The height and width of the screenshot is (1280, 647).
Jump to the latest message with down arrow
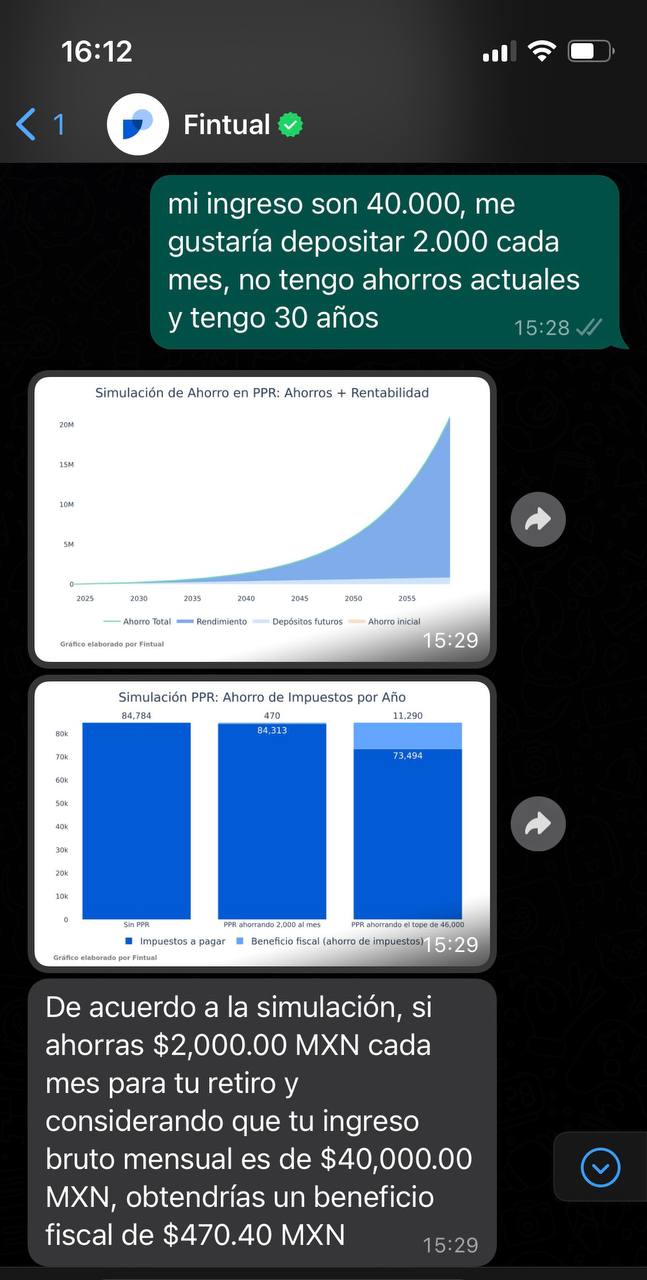pyautogui.click(x=600, y=1167)
